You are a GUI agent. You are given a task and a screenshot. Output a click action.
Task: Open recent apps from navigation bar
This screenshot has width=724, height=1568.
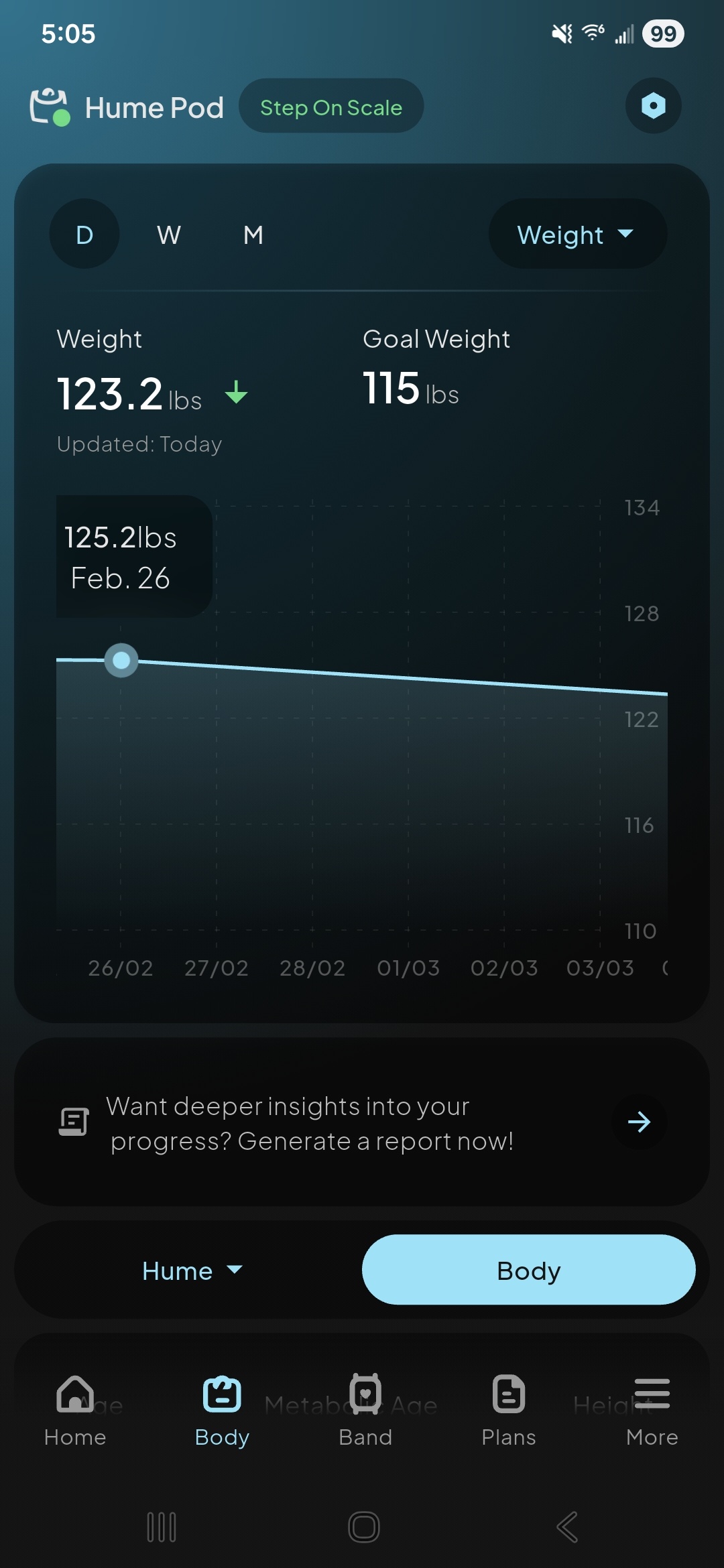click(162, 1527)
